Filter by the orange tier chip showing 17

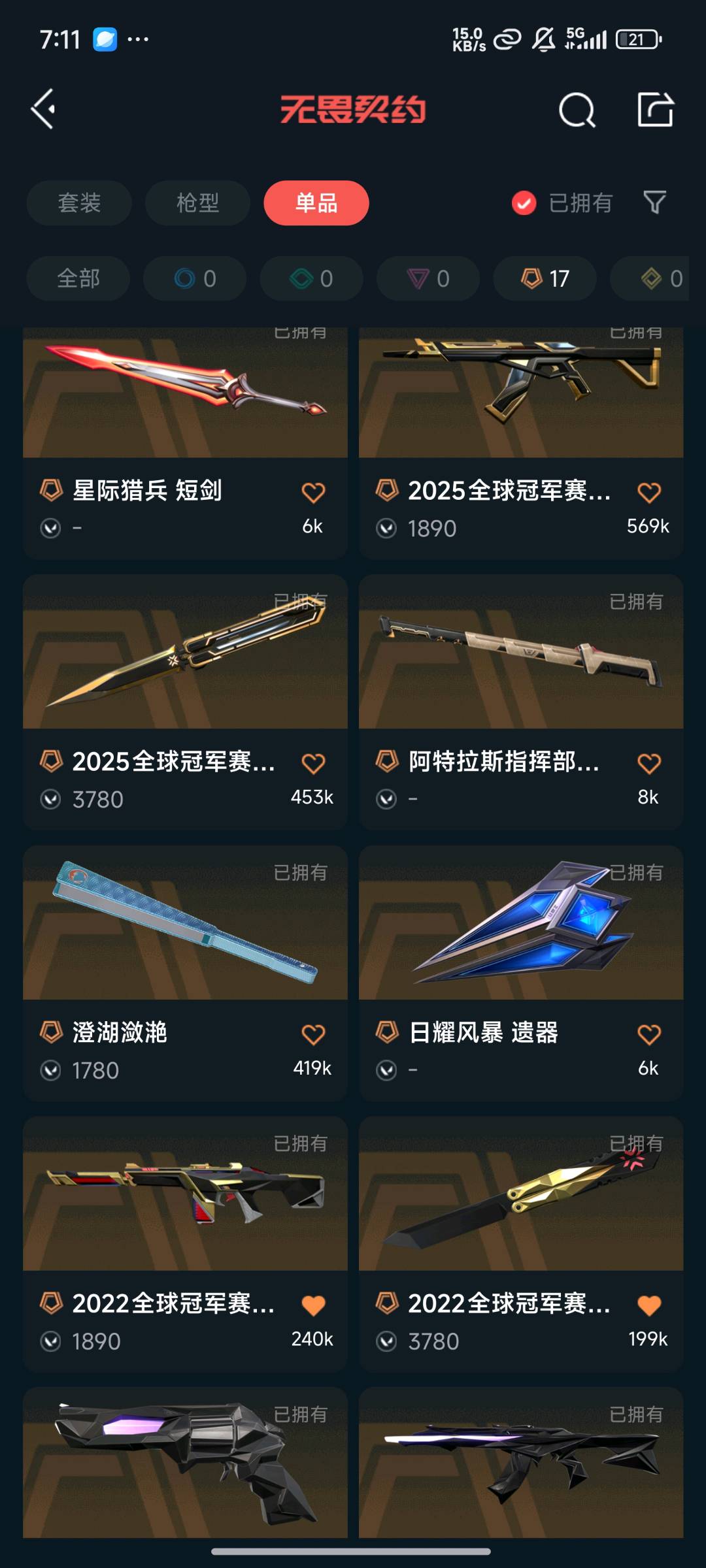[545, 279]
